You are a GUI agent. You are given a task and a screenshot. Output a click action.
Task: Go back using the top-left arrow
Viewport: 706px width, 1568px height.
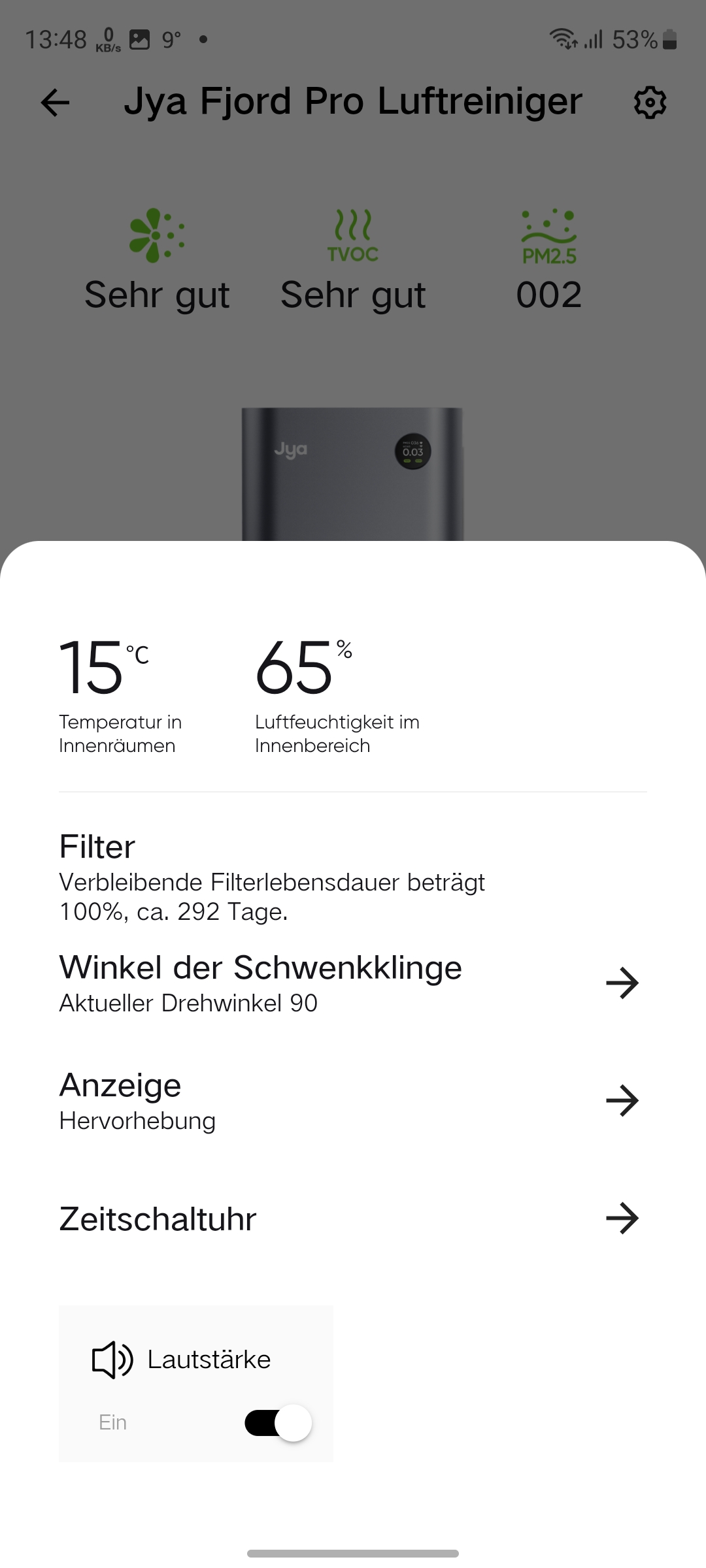(55, 103)
